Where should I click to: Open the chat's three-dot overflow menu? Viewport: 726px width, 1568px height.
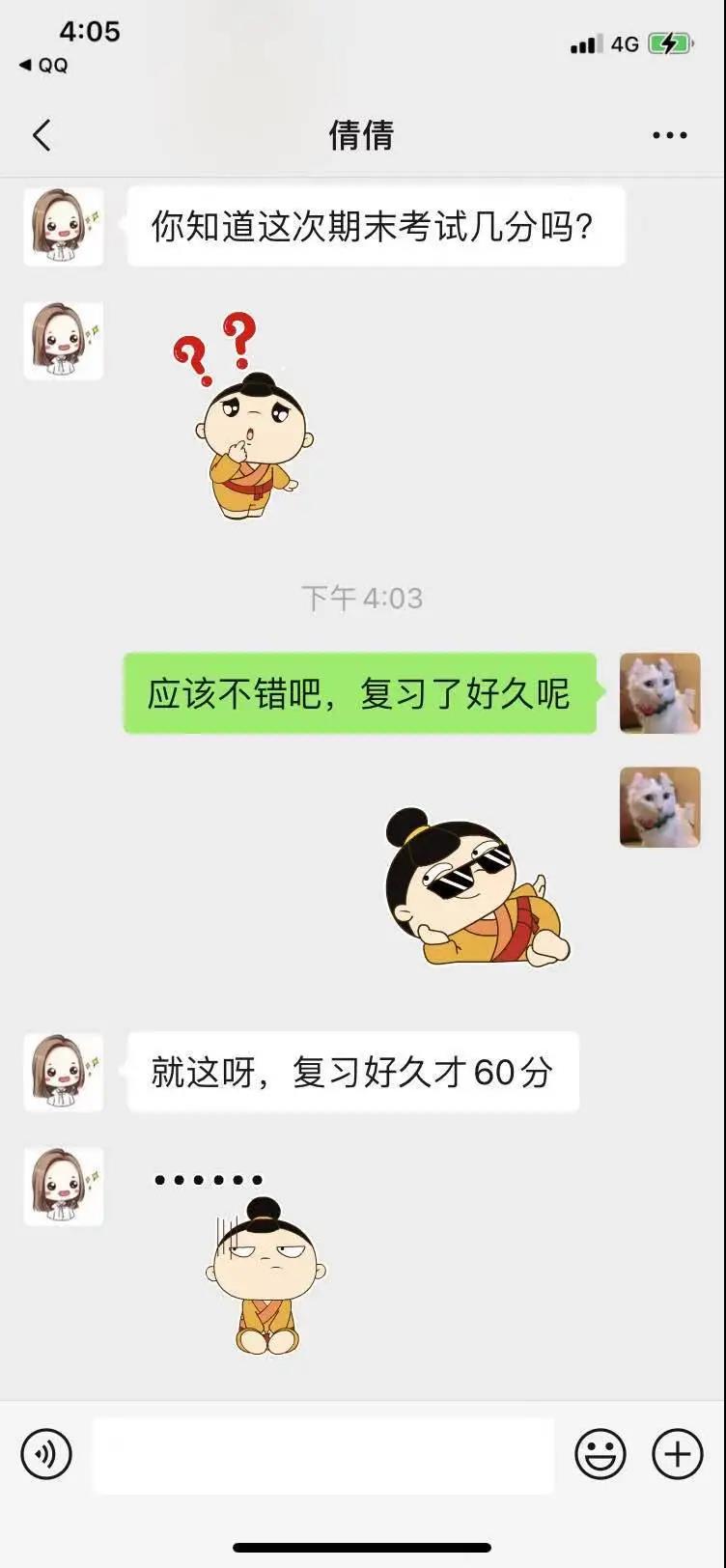[669, 135]
